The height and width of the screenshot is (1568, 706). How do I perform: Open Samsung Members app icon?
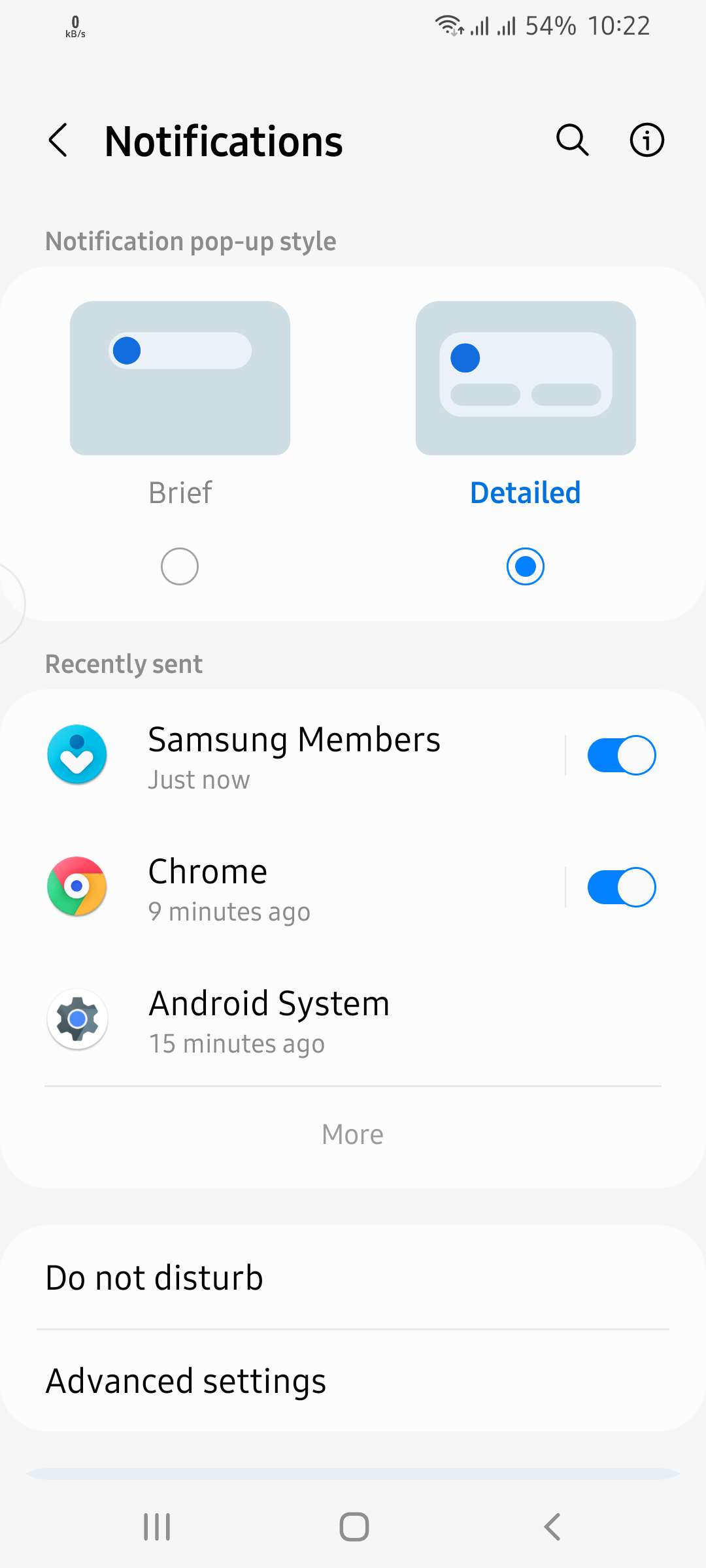tap(76, 755)
